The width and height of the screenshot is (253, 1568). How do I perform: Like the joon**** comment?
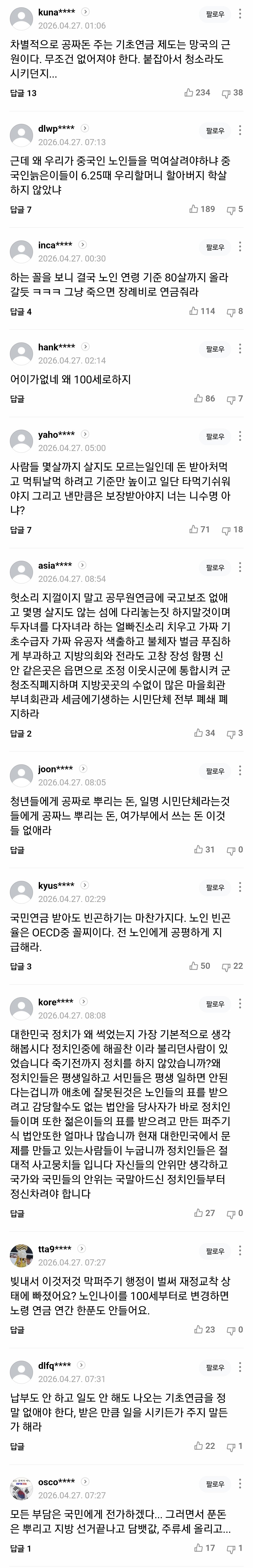pos(204,849)
